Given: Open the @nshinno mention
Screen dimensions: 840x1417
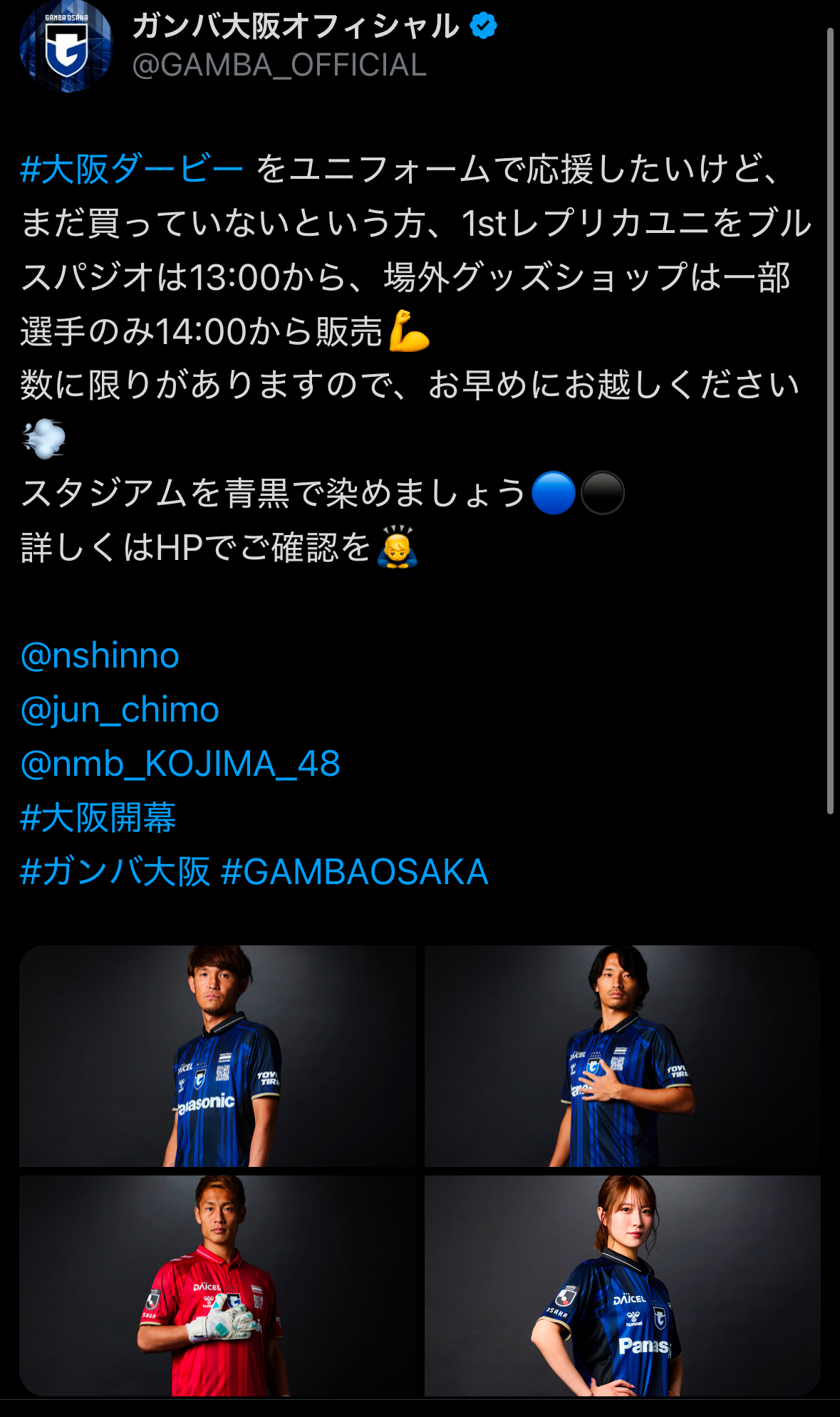Looking at the screenshot, I should coord(100,655).
